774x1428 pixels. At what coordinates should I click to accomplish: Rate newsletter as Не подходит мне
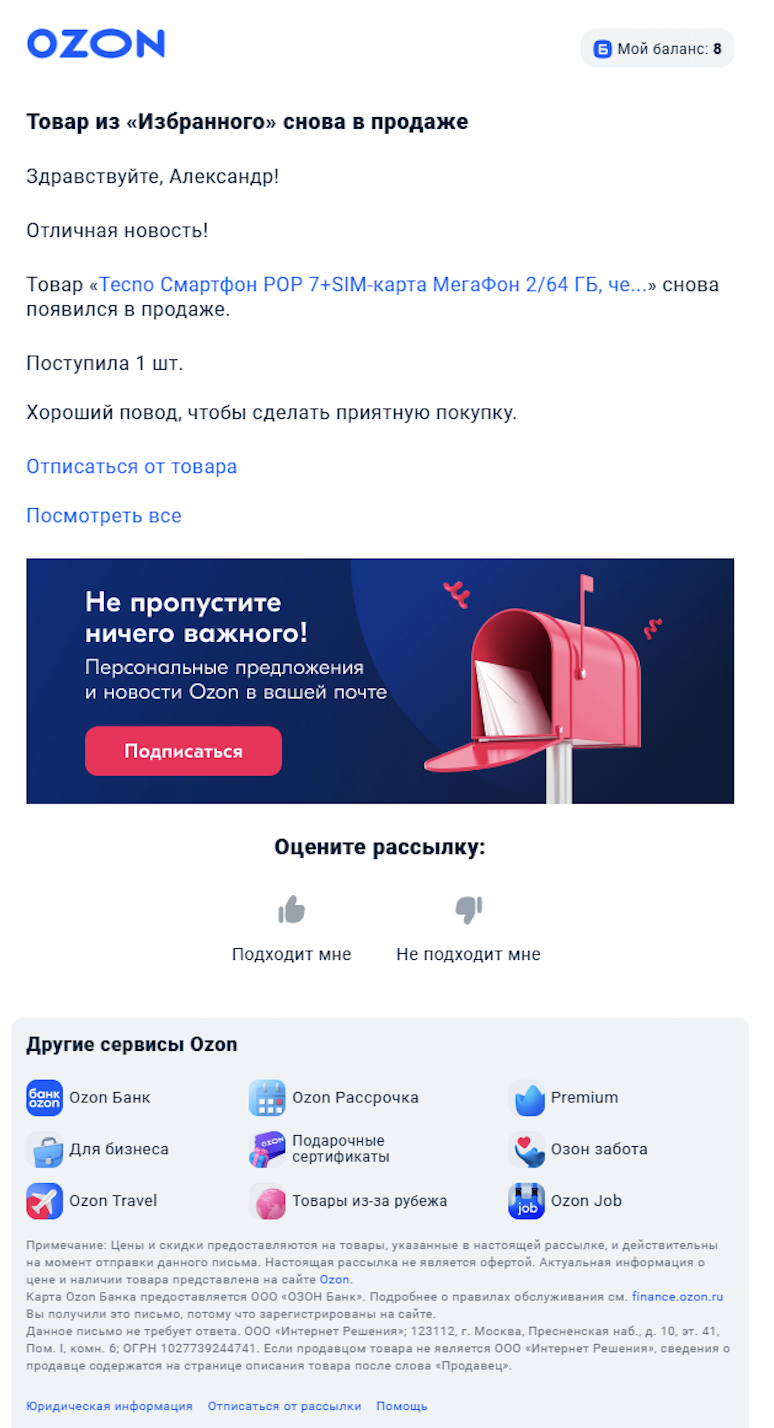(x=468, y=927)
